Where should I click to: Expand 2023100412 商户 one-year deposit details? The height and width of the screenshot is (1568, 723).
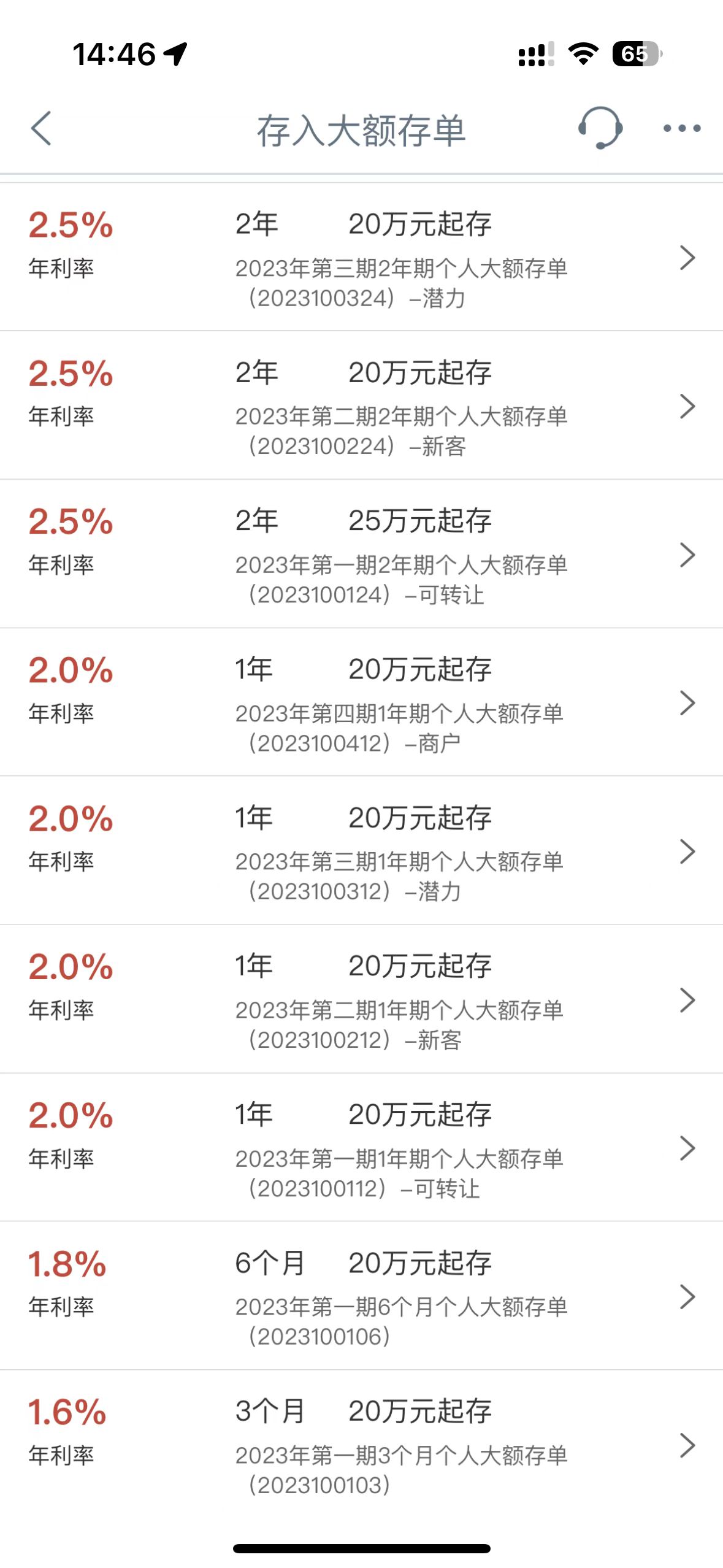tap(689, 702)
